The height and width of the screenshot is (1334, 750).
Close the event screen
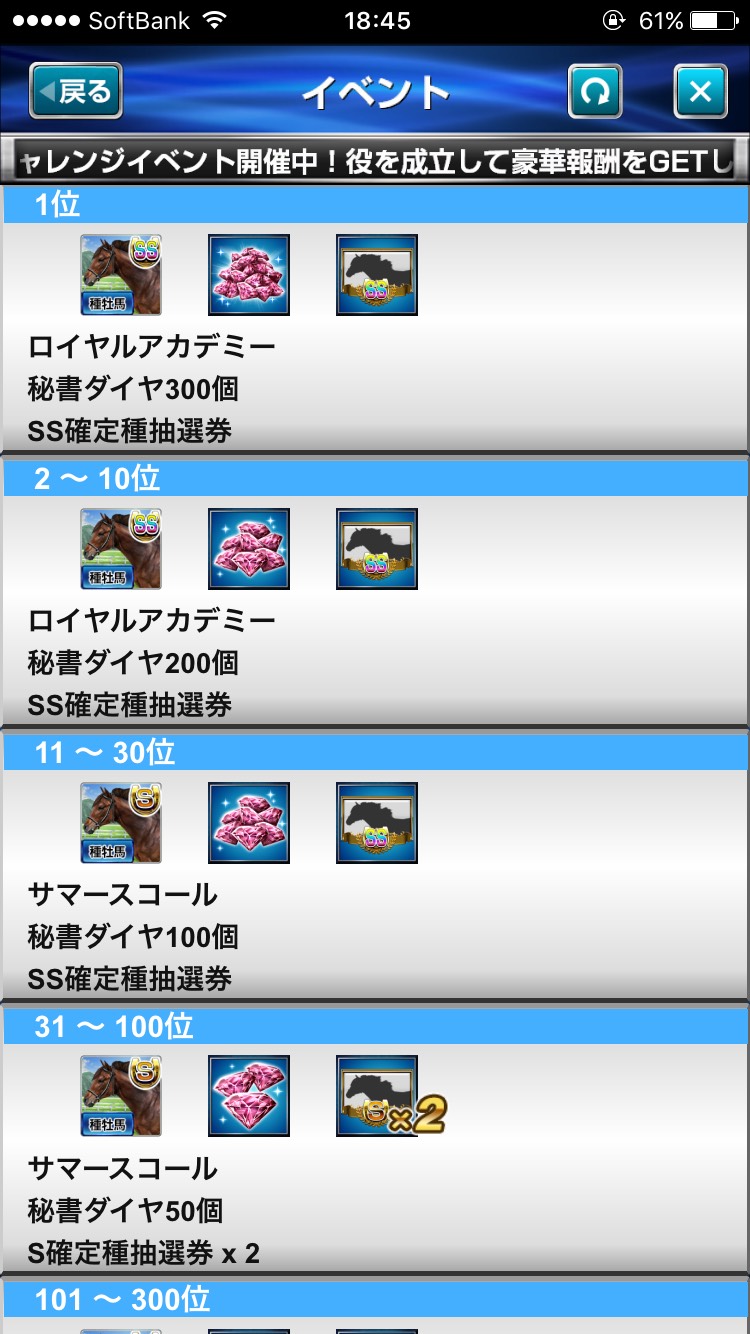[700, 92]
